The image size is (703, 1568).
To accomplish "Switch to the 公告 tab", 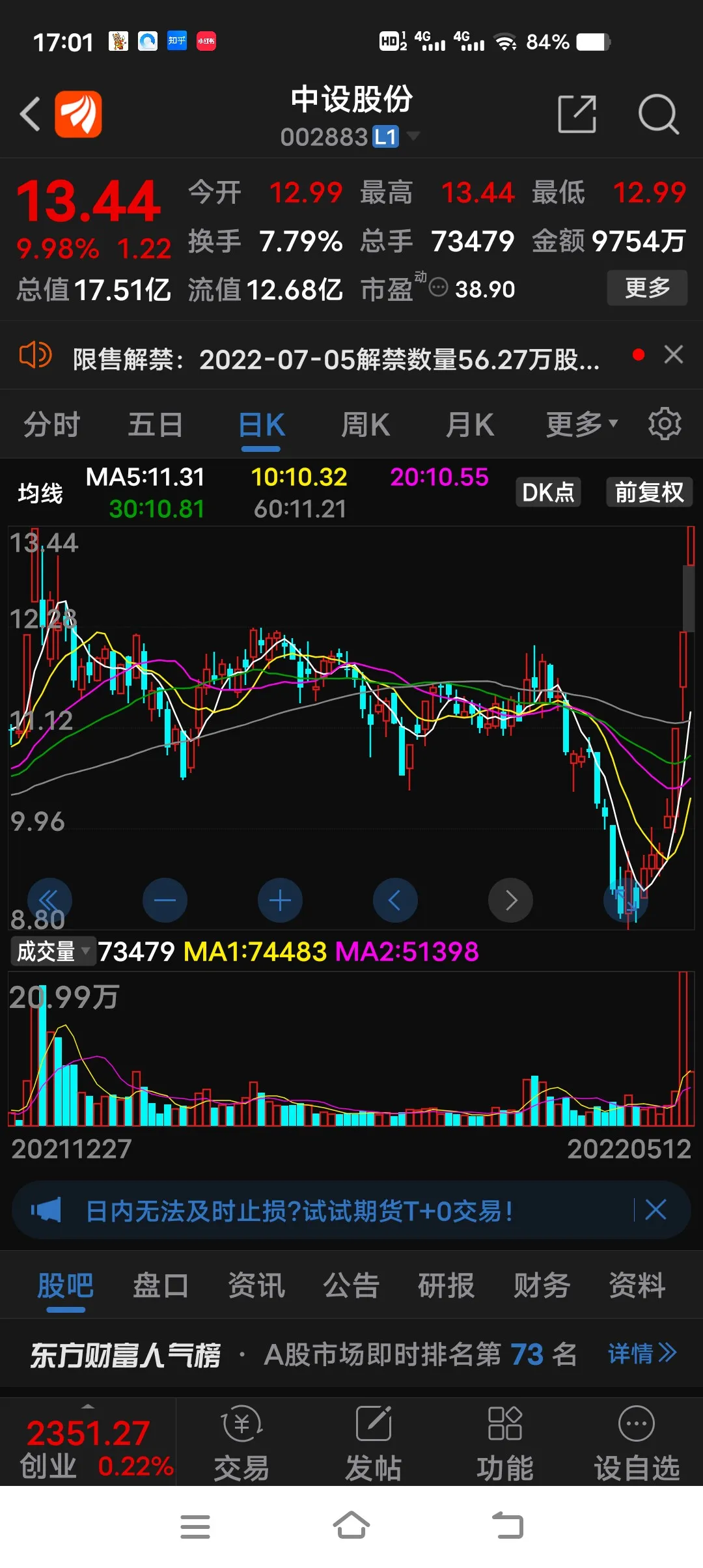I will [x=351, y=1285].
